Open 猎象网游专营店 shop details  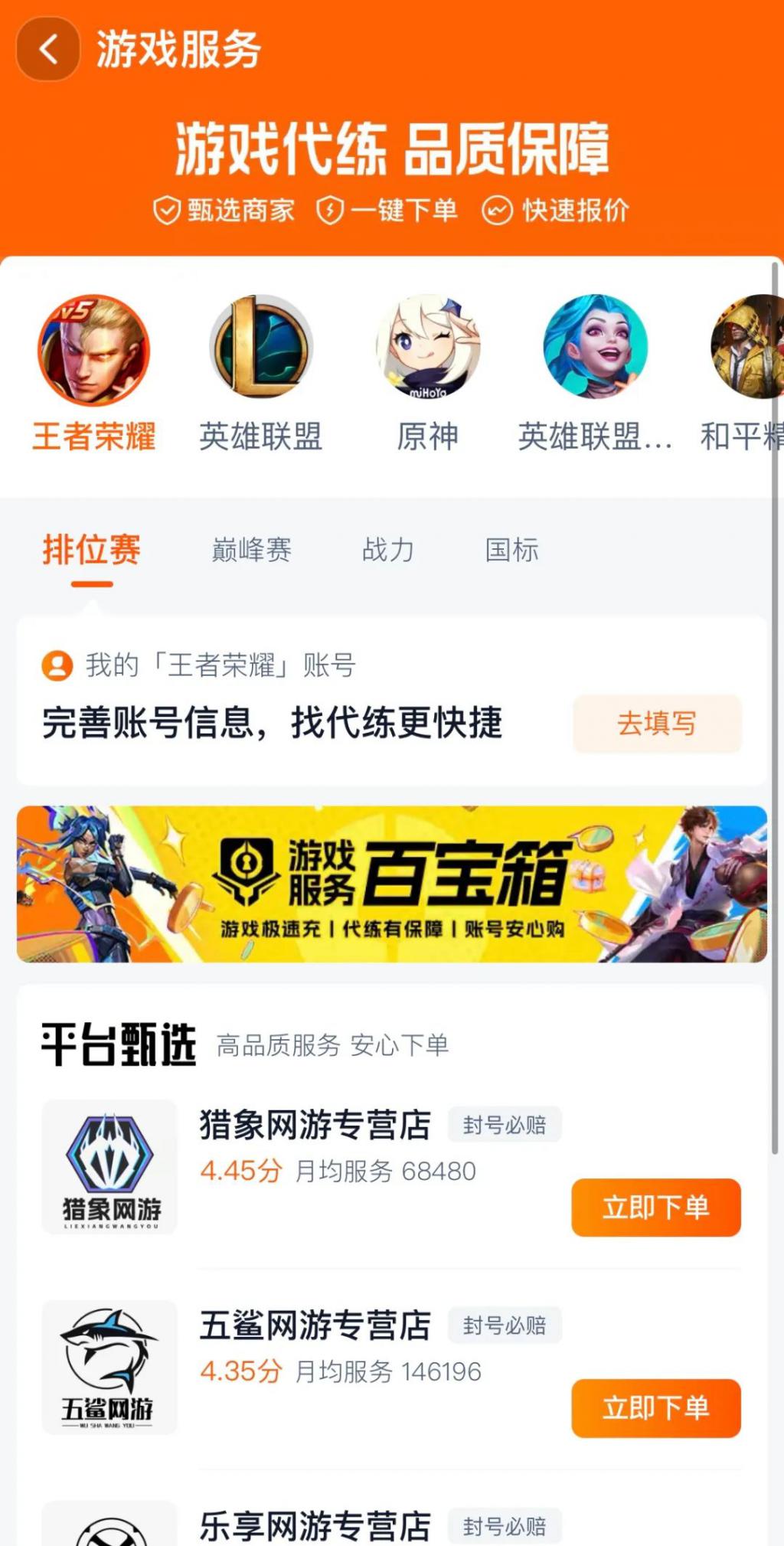315,1126
